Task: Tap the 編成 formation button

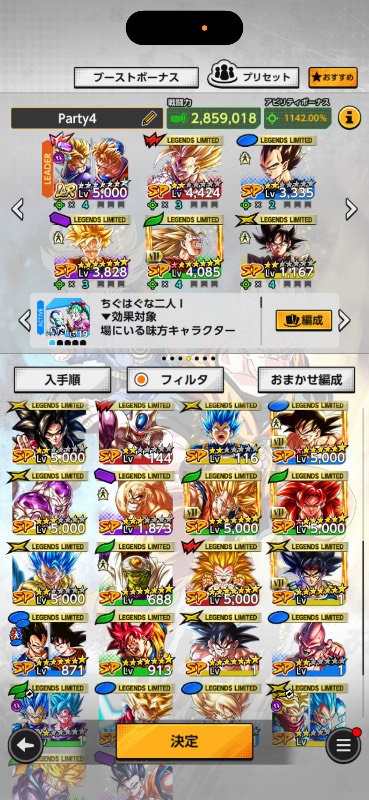Action: pyautogui.click(x=304, y=320)
